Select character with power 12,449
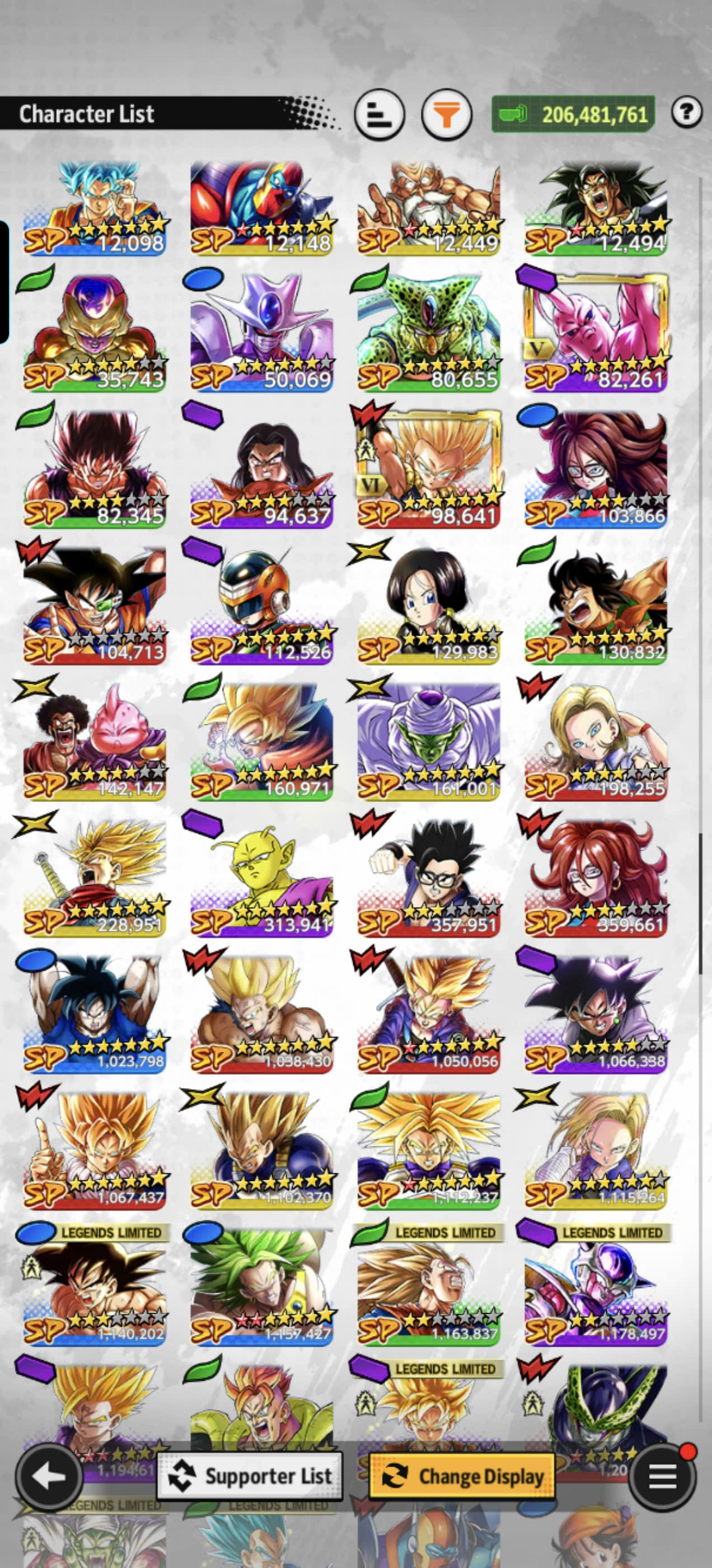Viewport: 712px width, 1568px height. pyautogui.click(x=429, y=208)
